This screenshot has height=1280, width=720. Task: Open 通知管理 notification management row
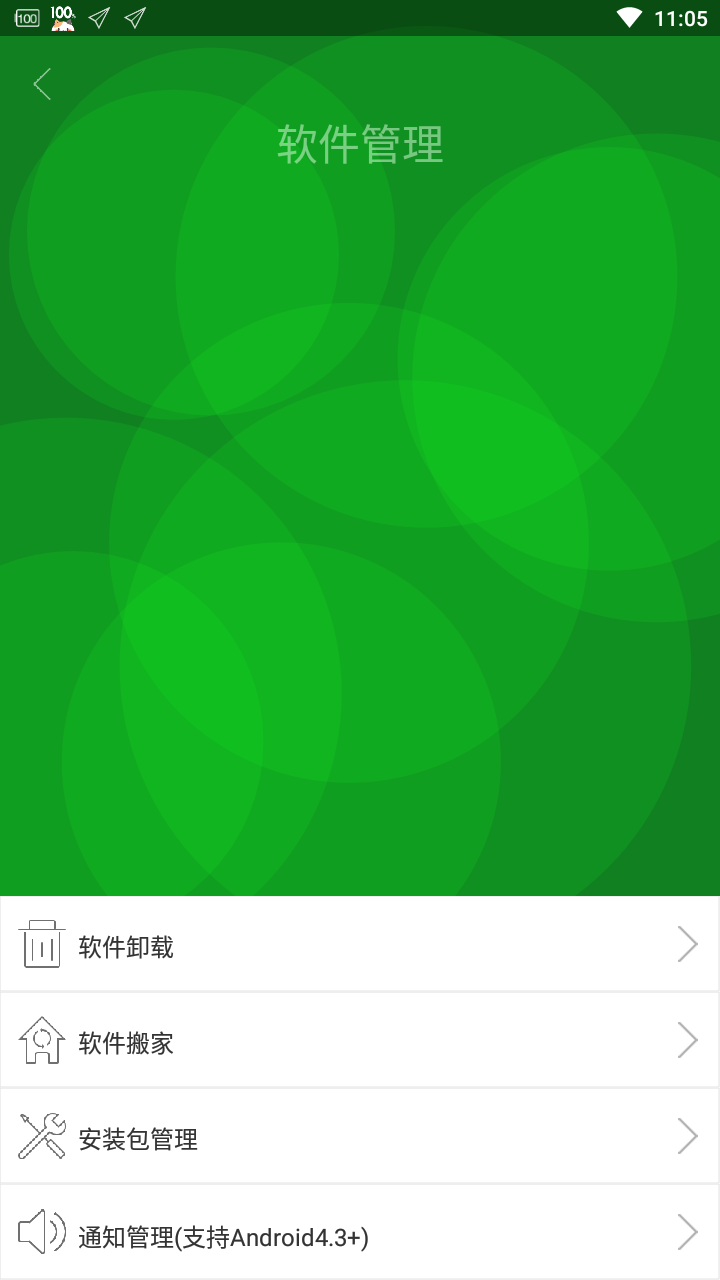[360, 1235]
